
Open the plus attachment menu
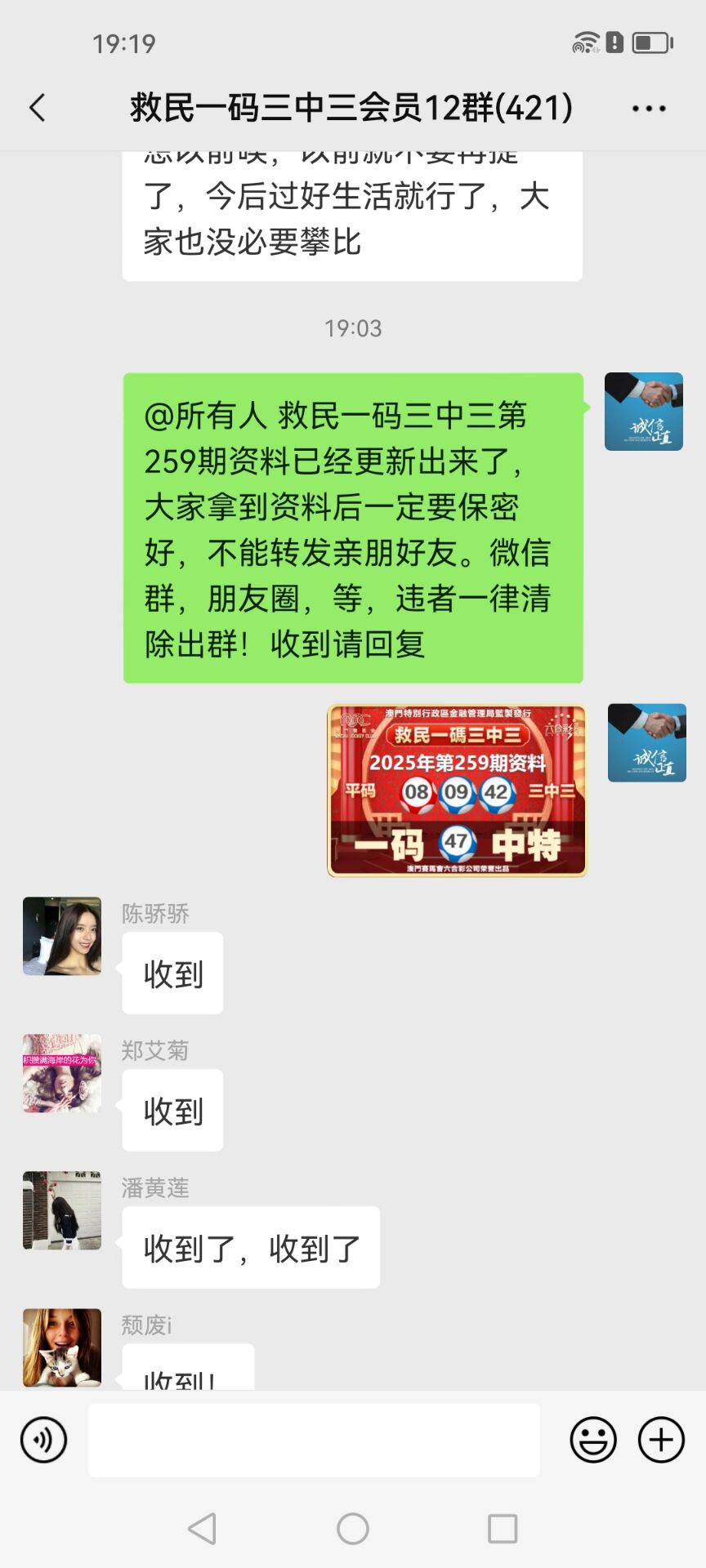tap(661, 1440)
